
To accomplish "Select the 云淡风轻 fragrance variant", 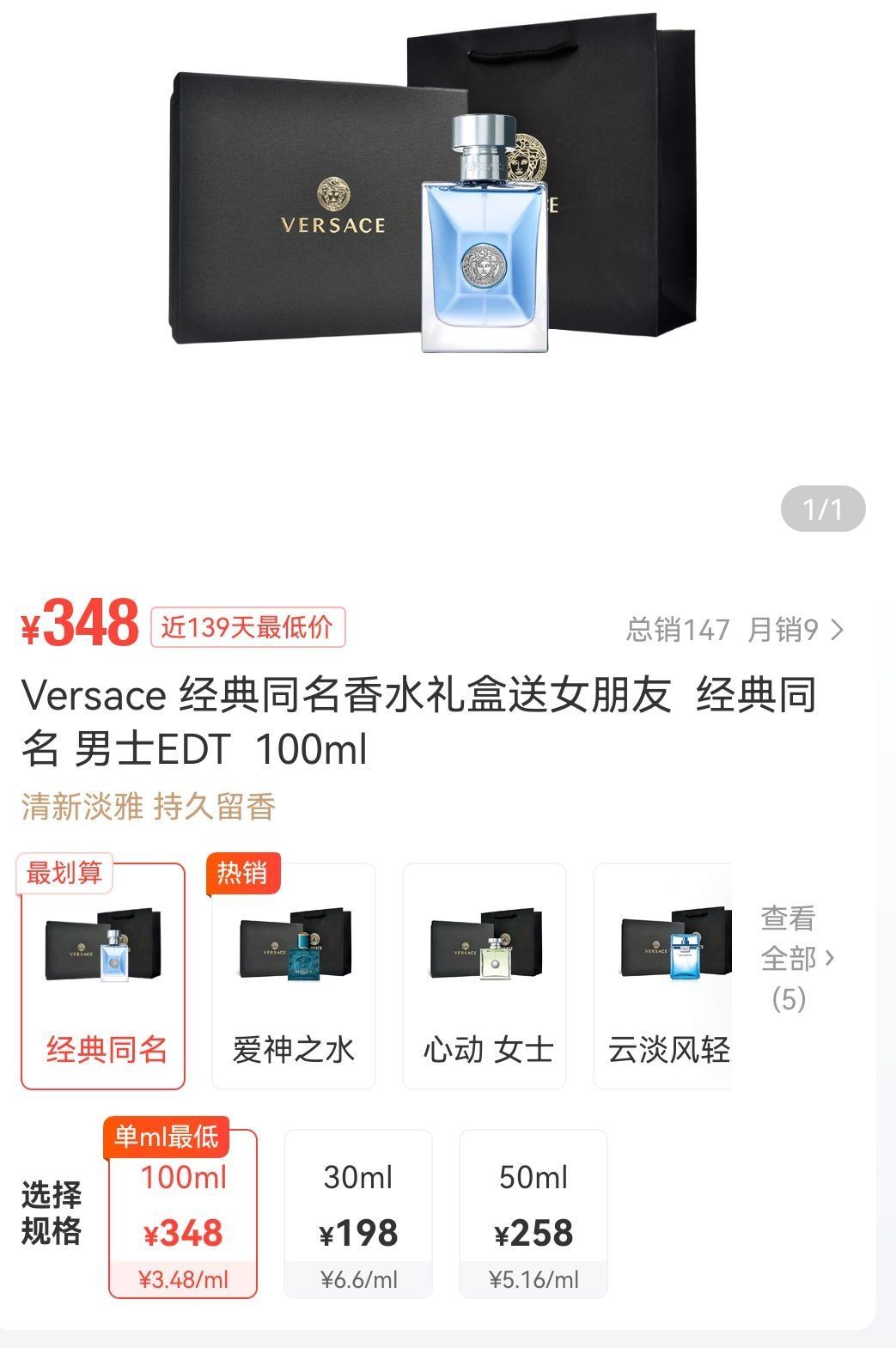I will [665, 977].
